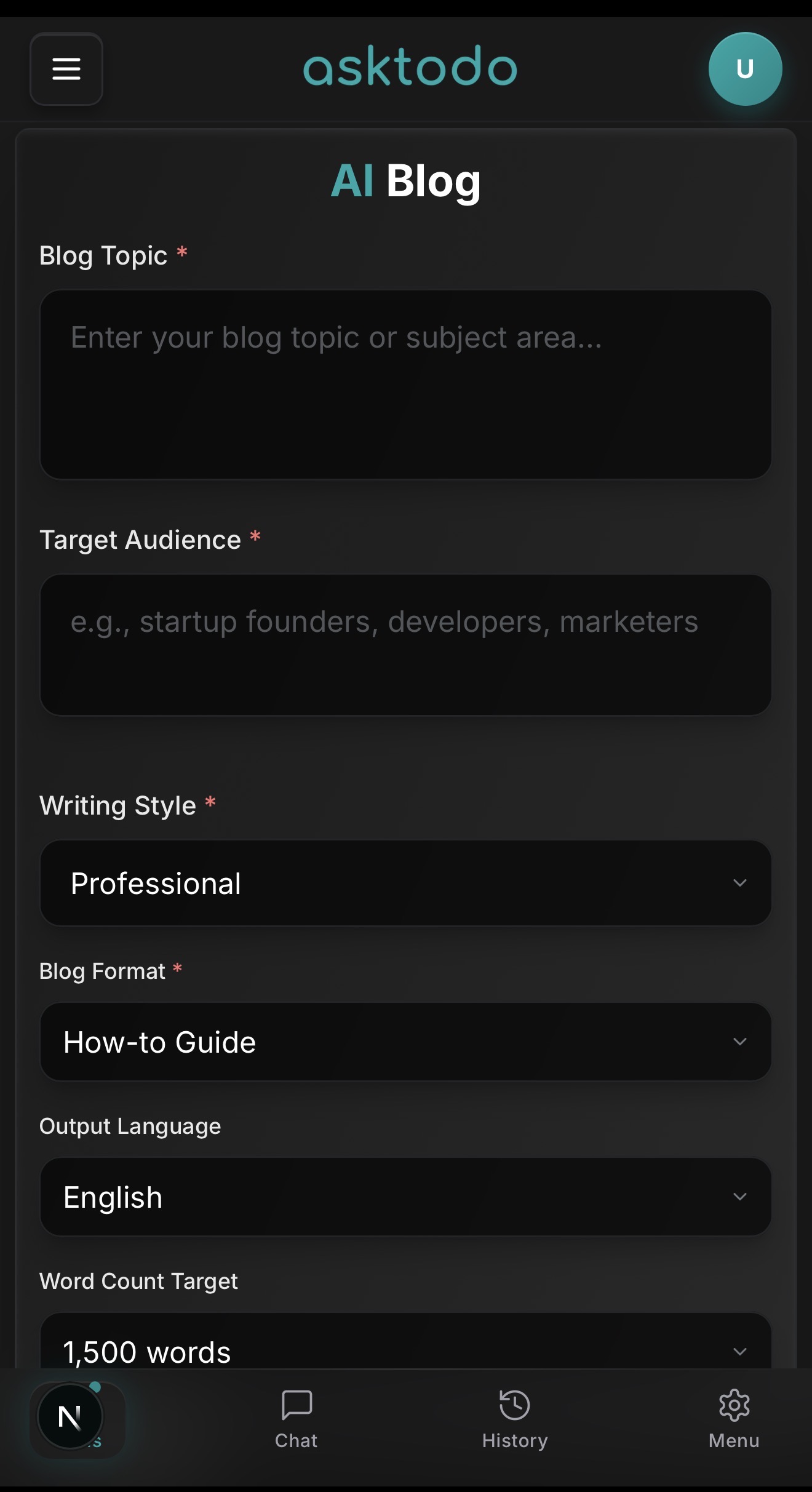Click the Writing Style dropdown chevron
The height and width of the screenshot is (1492, 812).
[x=740, y=883]
